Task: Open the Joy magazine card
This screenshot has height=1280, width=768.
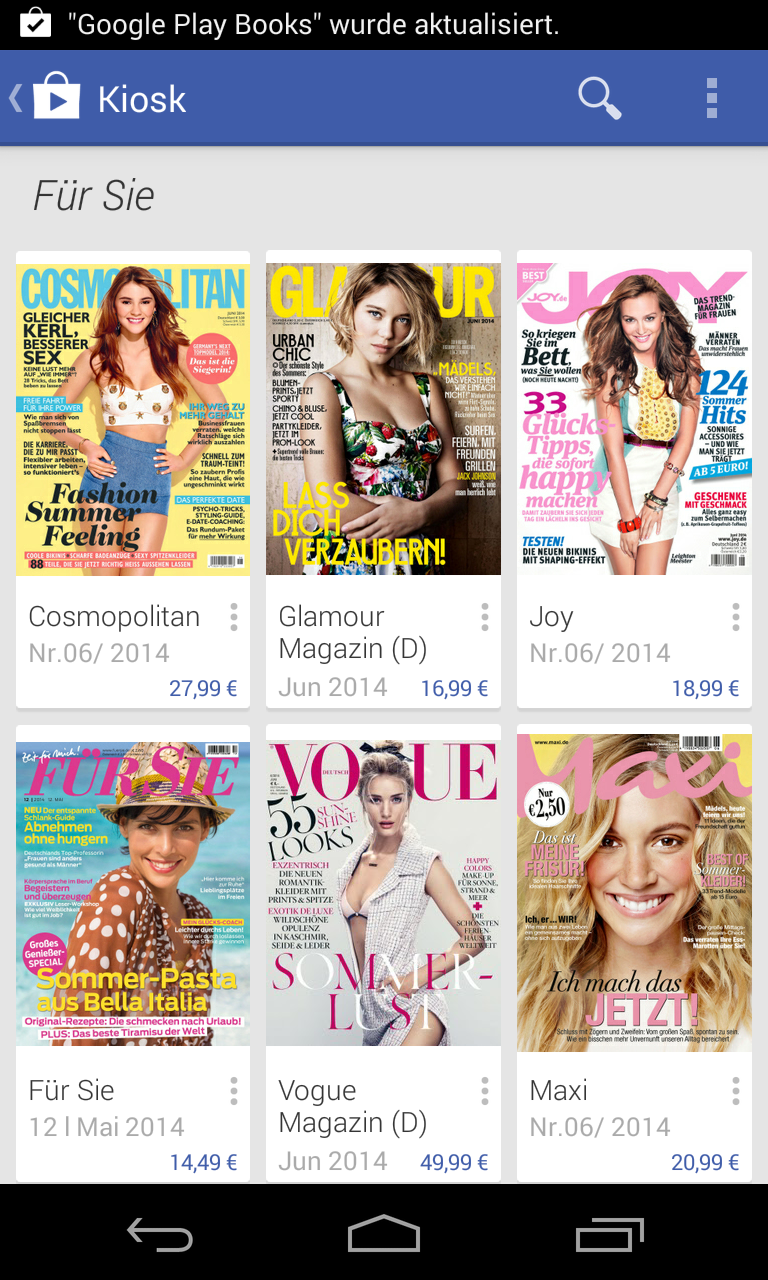Action: 634,420
